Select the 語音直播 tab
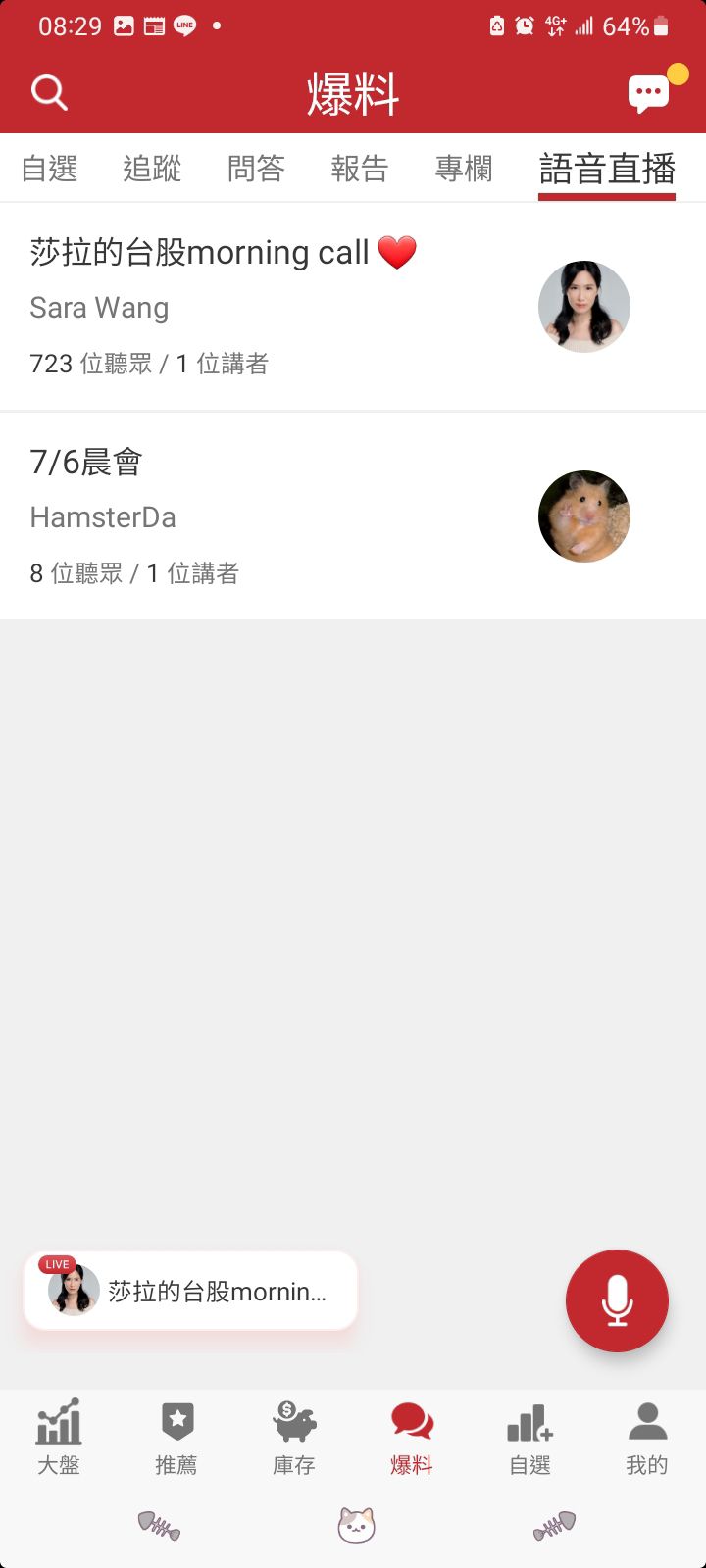 point(606,169)
